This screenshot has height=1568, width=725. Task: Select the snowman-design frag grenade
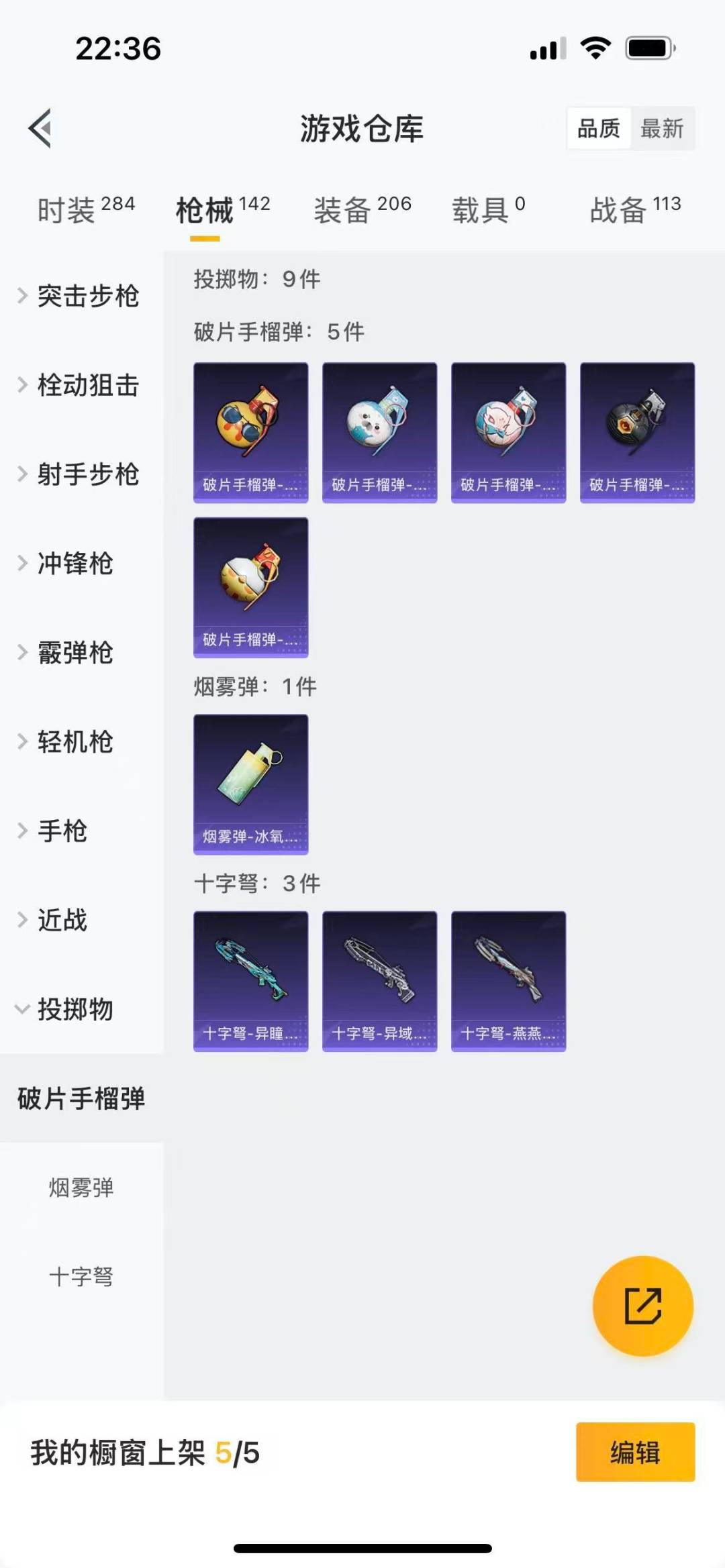pos(379,431)
